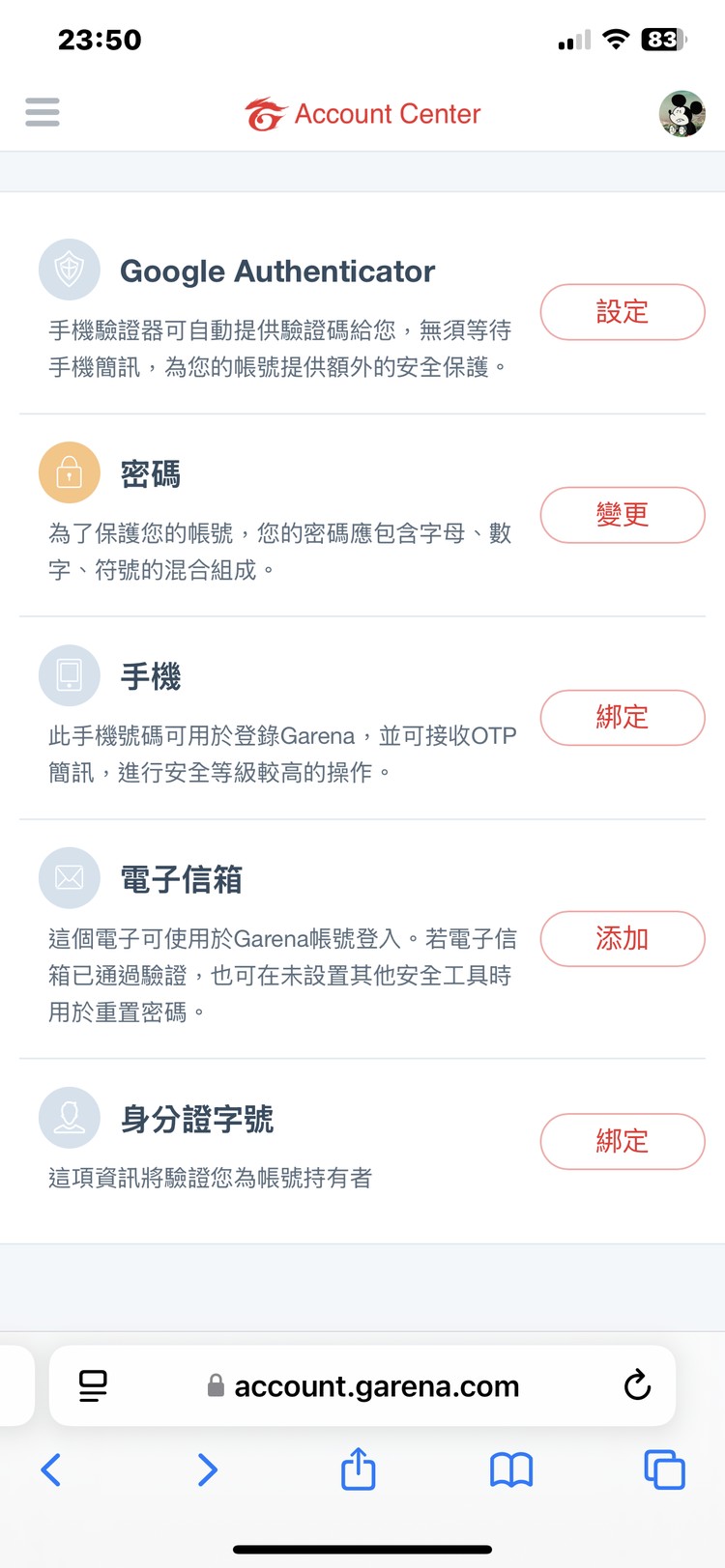Open the Reader view options icon
The image size is (725, 1568).
(92, 1385)
